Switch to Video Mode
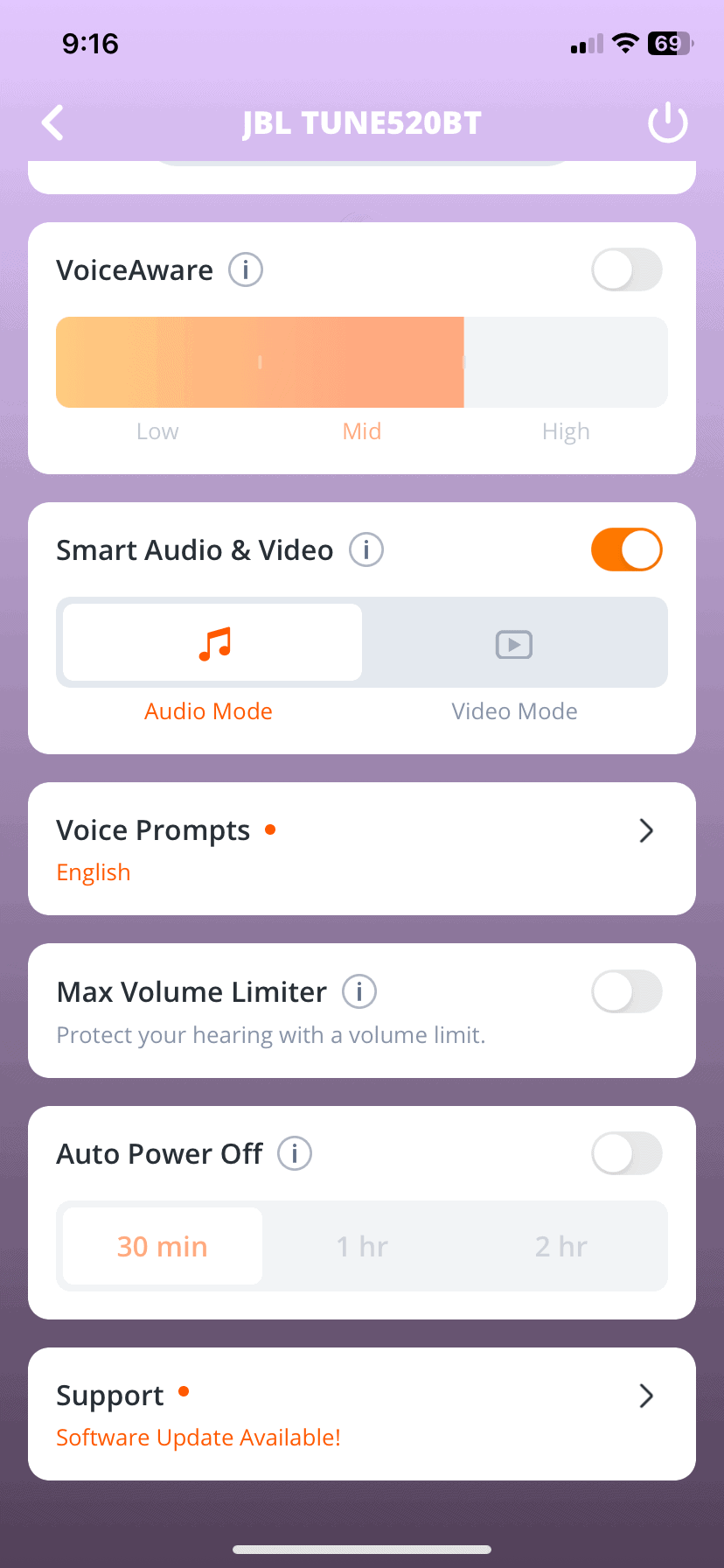Image resolution: width=724 pixels, height=1568 pixels. (514, 643)
